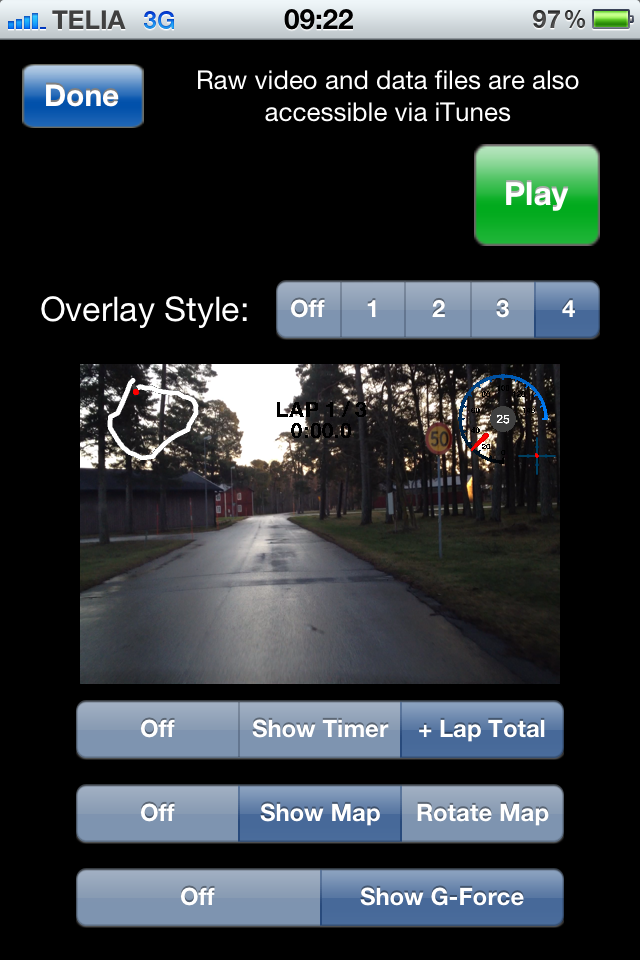Play the video preview
Viewport: 640px width, 960px height.
537,195
